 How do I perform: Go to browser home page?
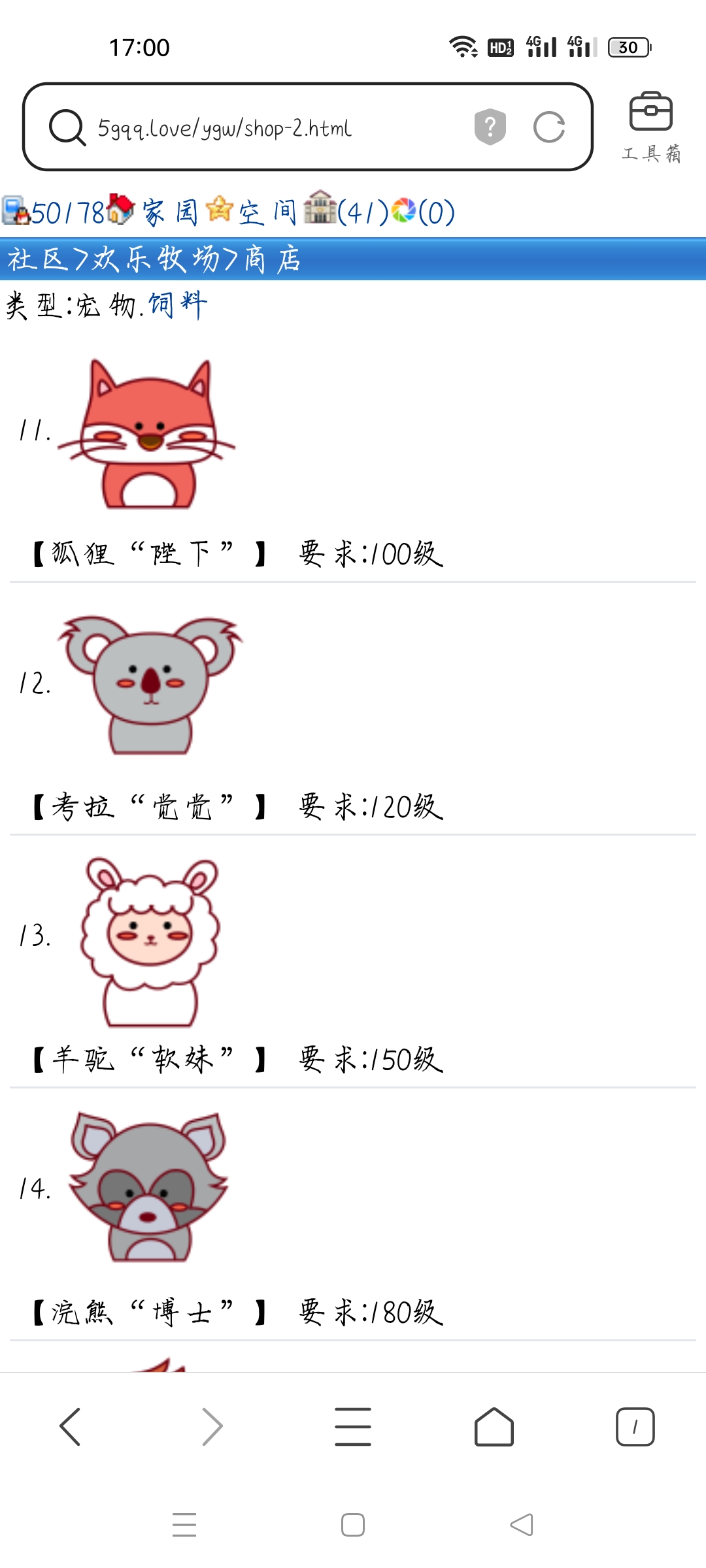[x=494, y=1426]
